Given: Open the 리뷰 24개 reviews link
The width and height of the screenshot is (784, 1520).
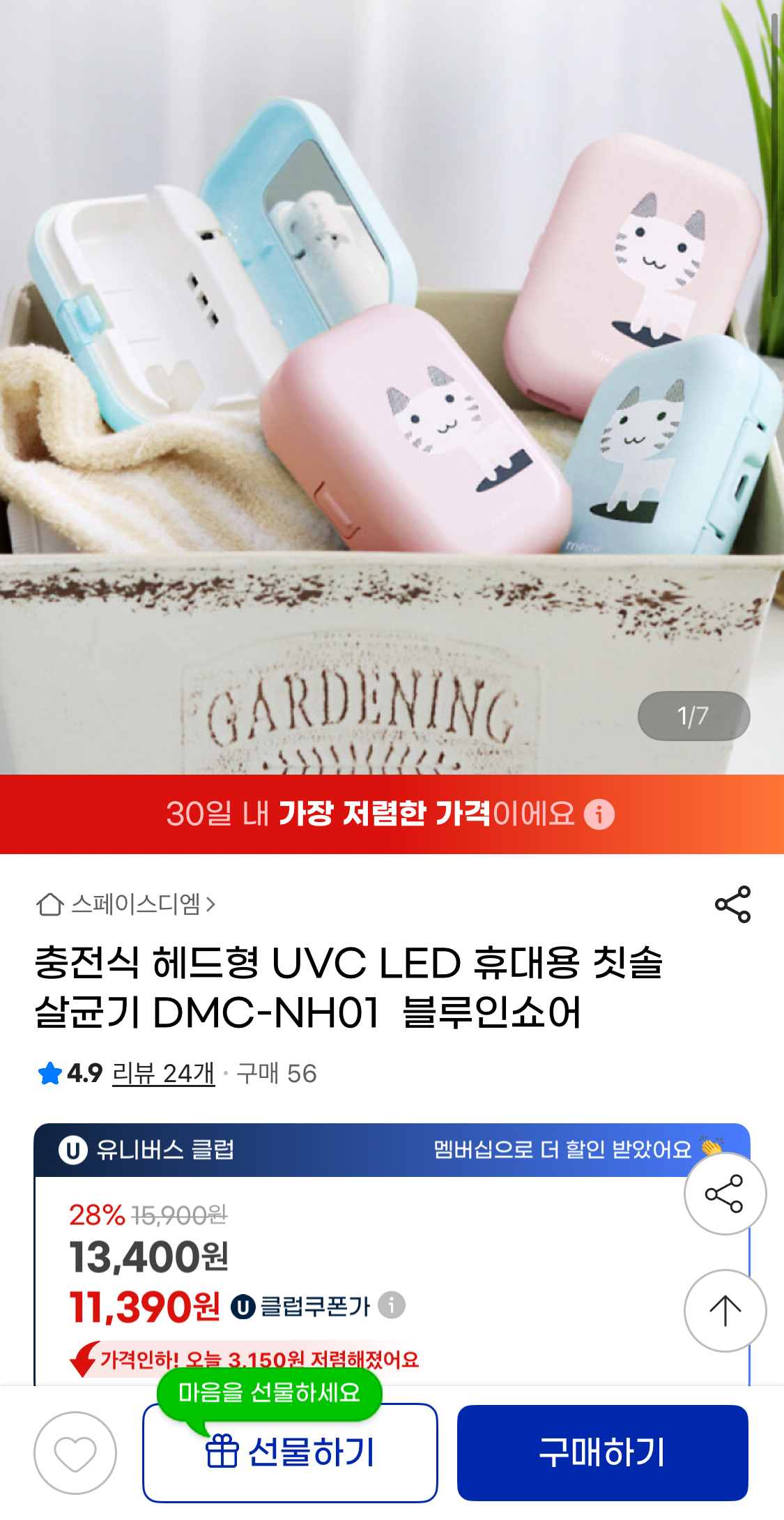Looking at the screenshot, I should click(x=164, y=1073).
